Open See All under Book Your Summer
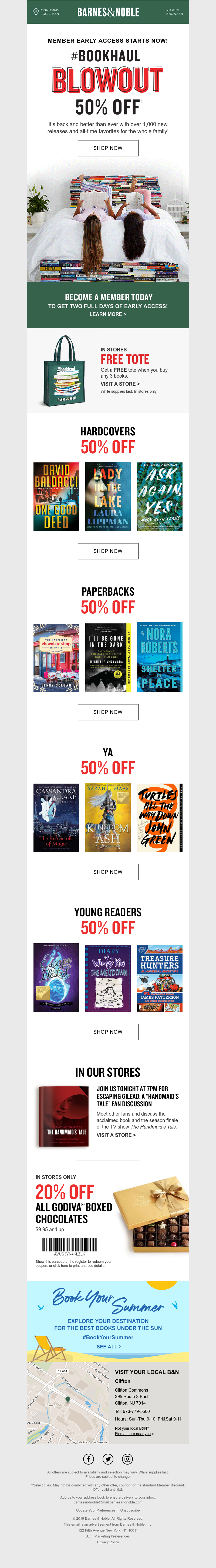The height and width of the screenshot is (1568, 216). coord(108,1347)
